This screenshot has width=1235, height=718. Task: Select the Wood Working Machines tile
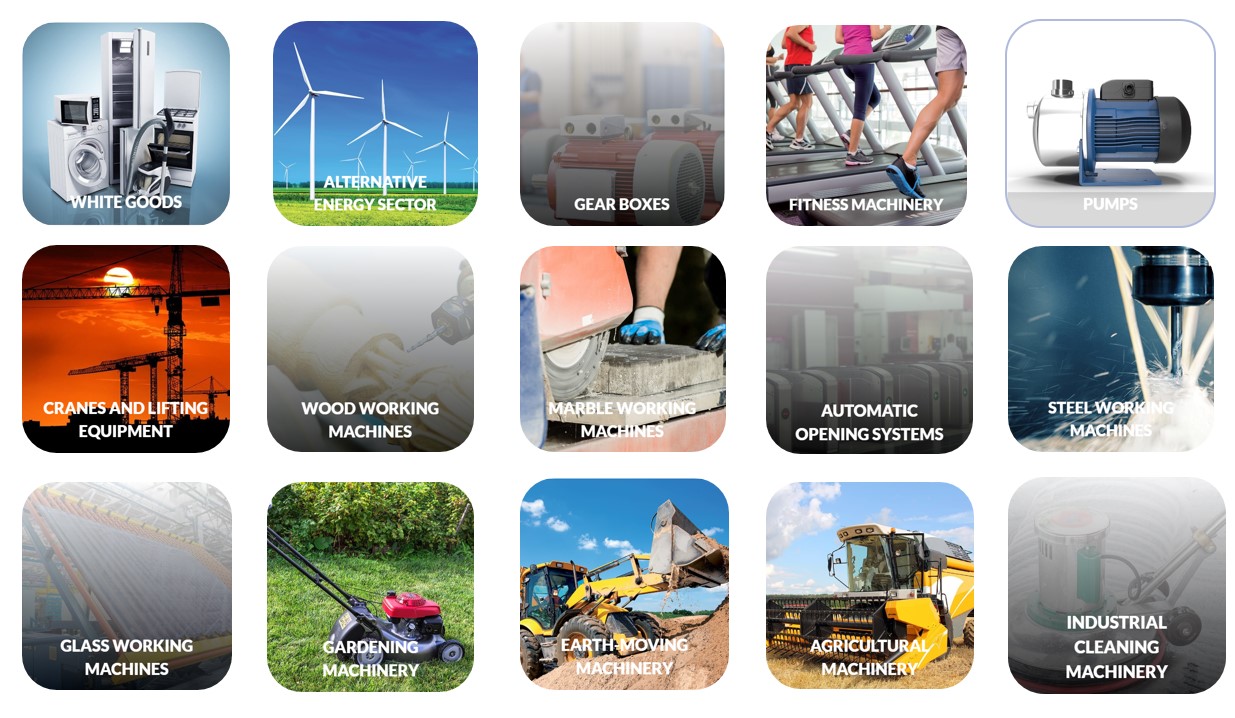click(x=370, y=348)
